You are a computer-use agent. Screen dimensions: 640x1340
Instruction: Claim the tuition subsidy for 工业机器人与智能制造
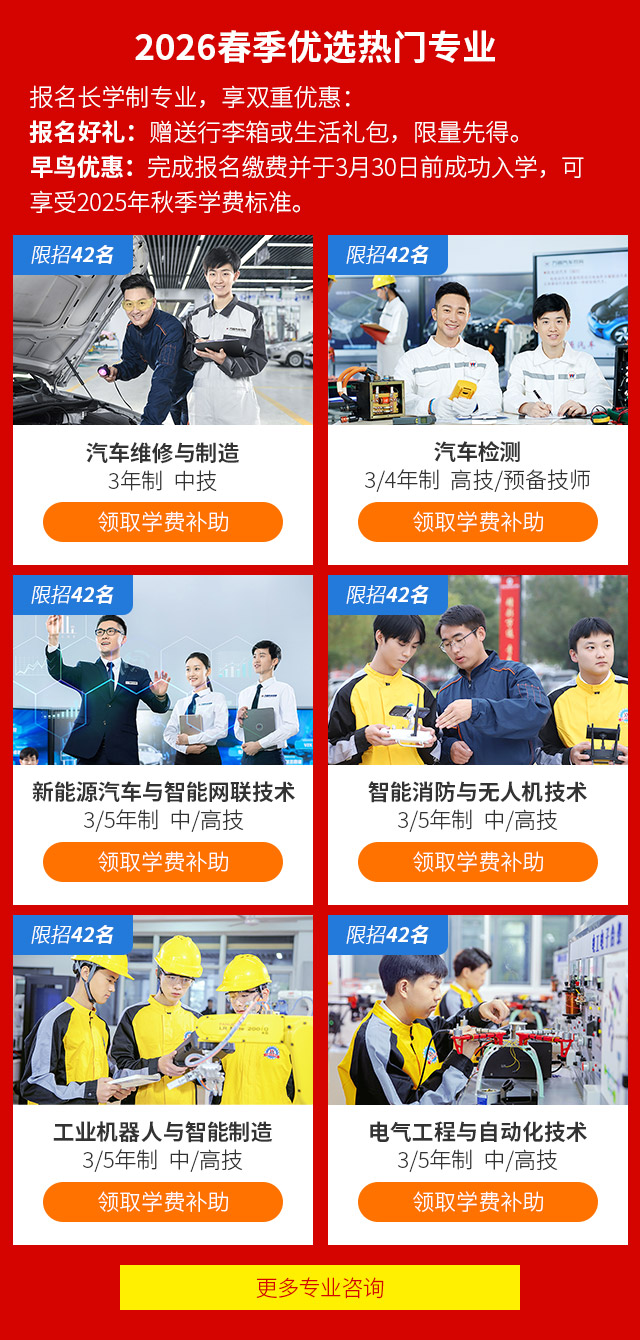click(163, 1202)
